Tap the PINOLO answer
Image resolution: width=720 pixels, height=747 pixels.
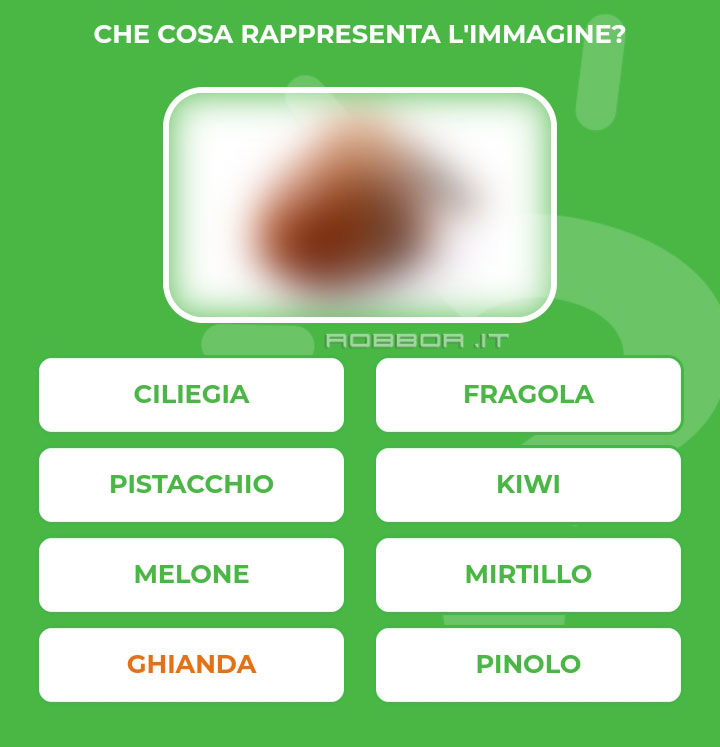528,665
